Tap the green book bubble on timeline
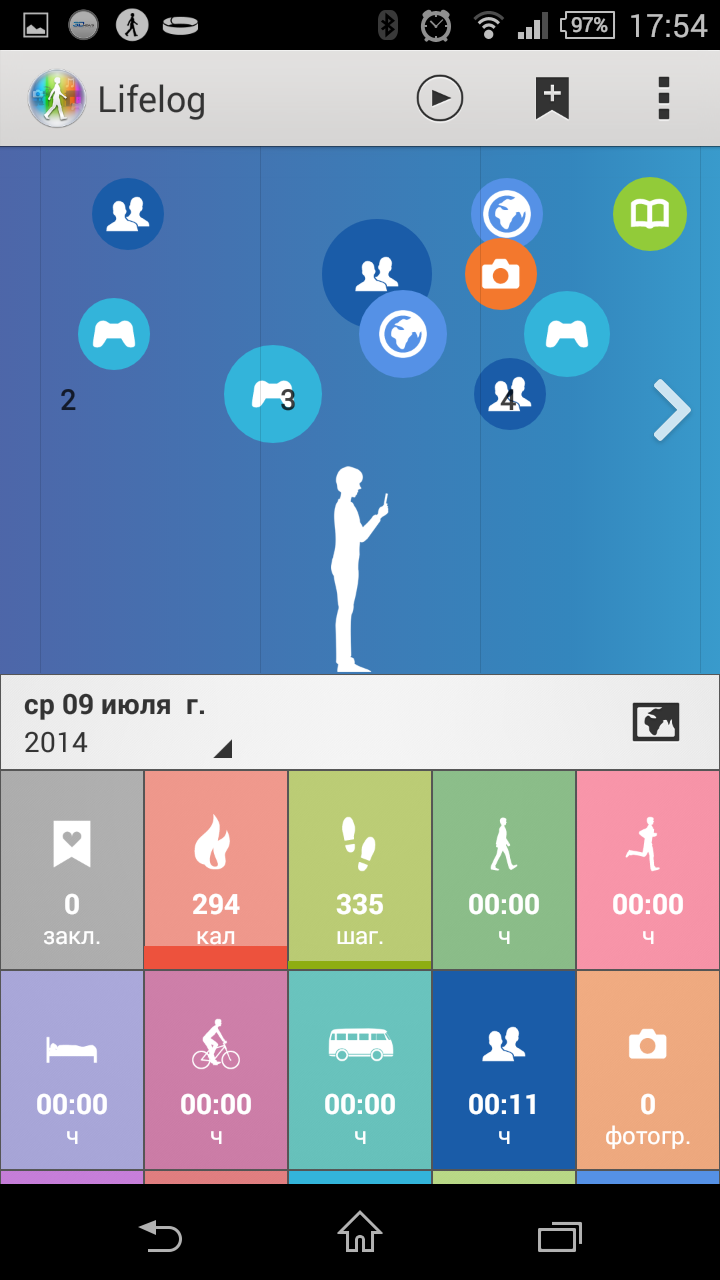 pos(650,214)
